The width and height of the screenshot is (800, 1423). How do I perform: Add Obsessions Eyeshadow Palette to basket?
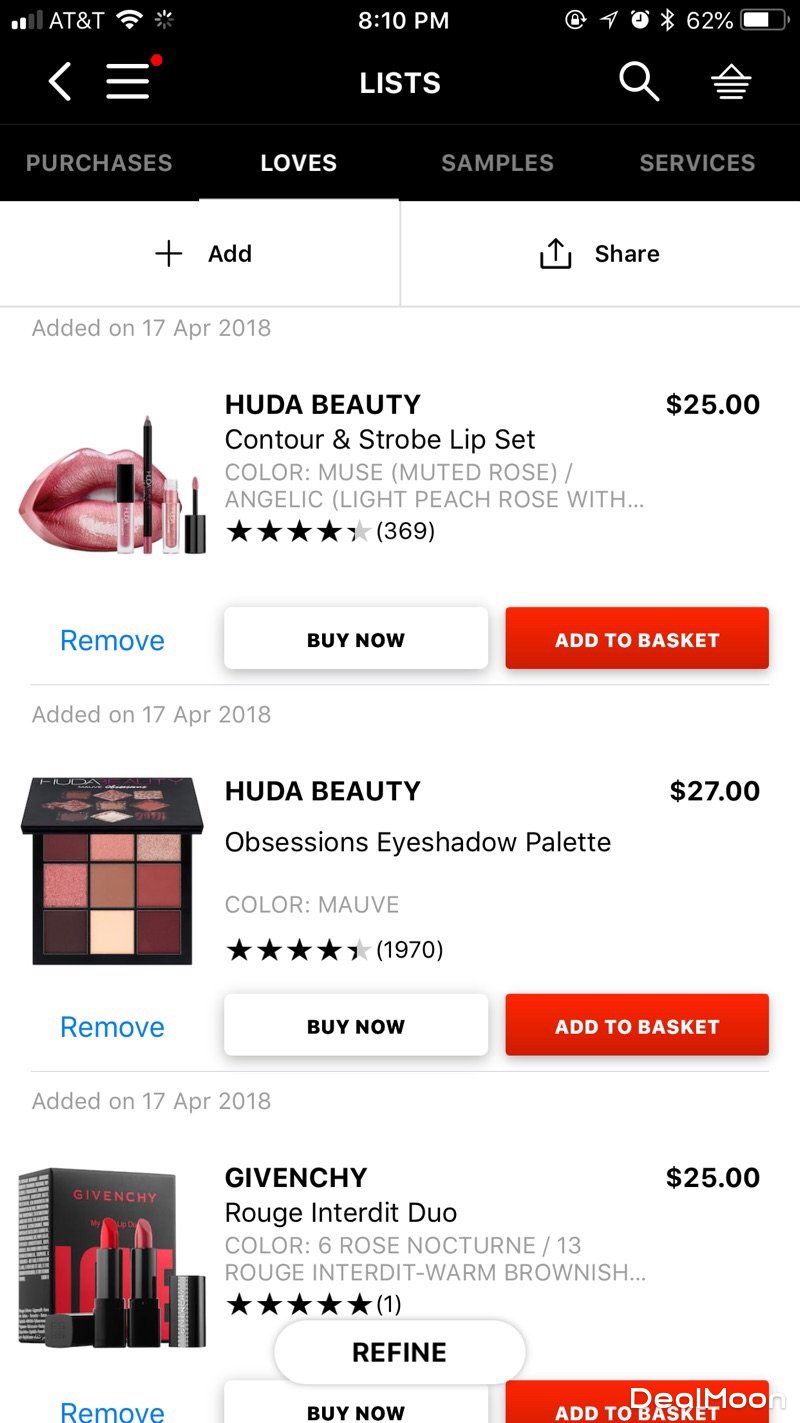click(637, 1026)
